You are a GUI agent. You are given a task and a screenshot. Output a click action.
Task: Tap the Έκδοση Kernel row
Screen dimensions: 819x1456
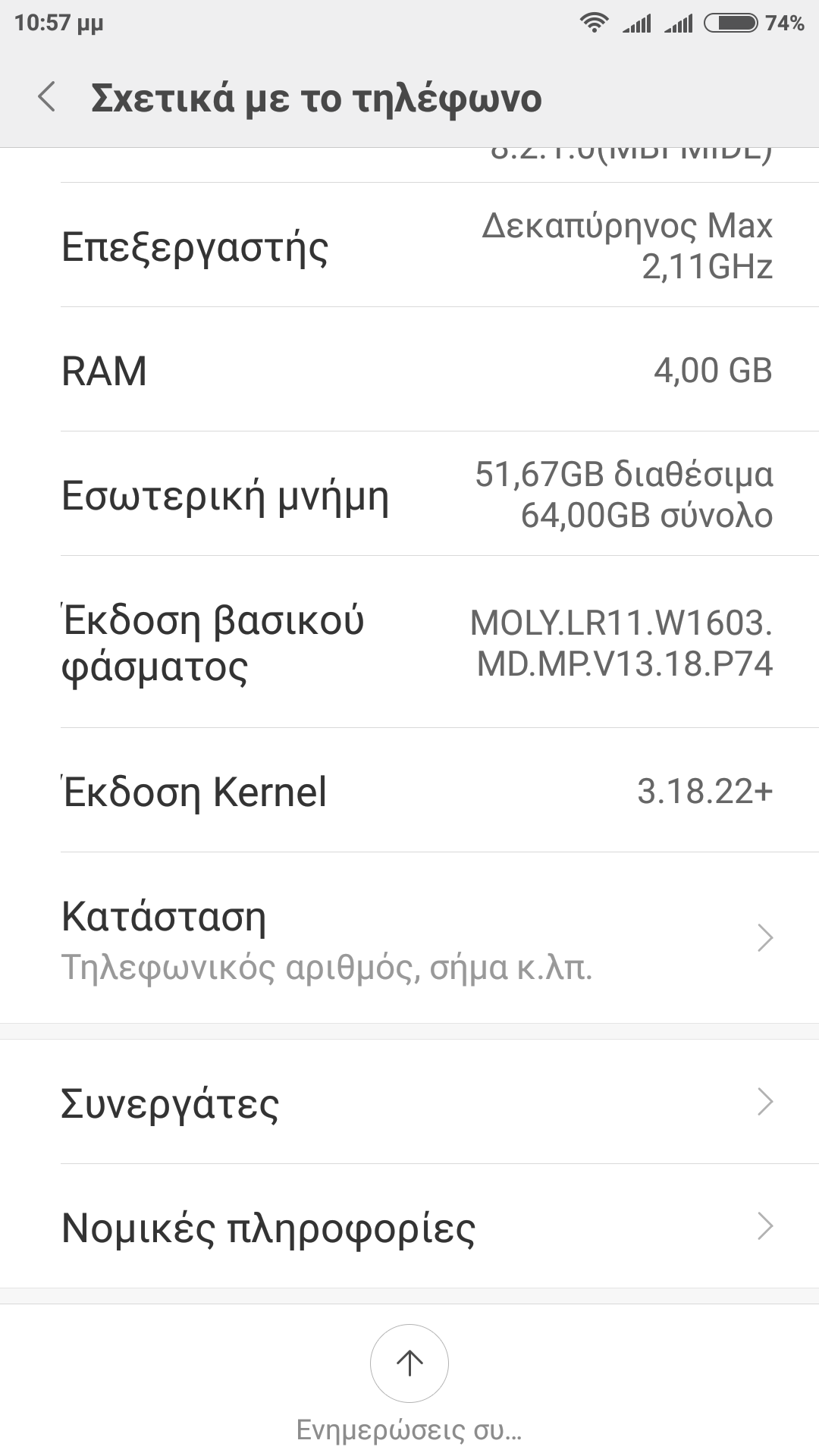click(x=409, y=791)
